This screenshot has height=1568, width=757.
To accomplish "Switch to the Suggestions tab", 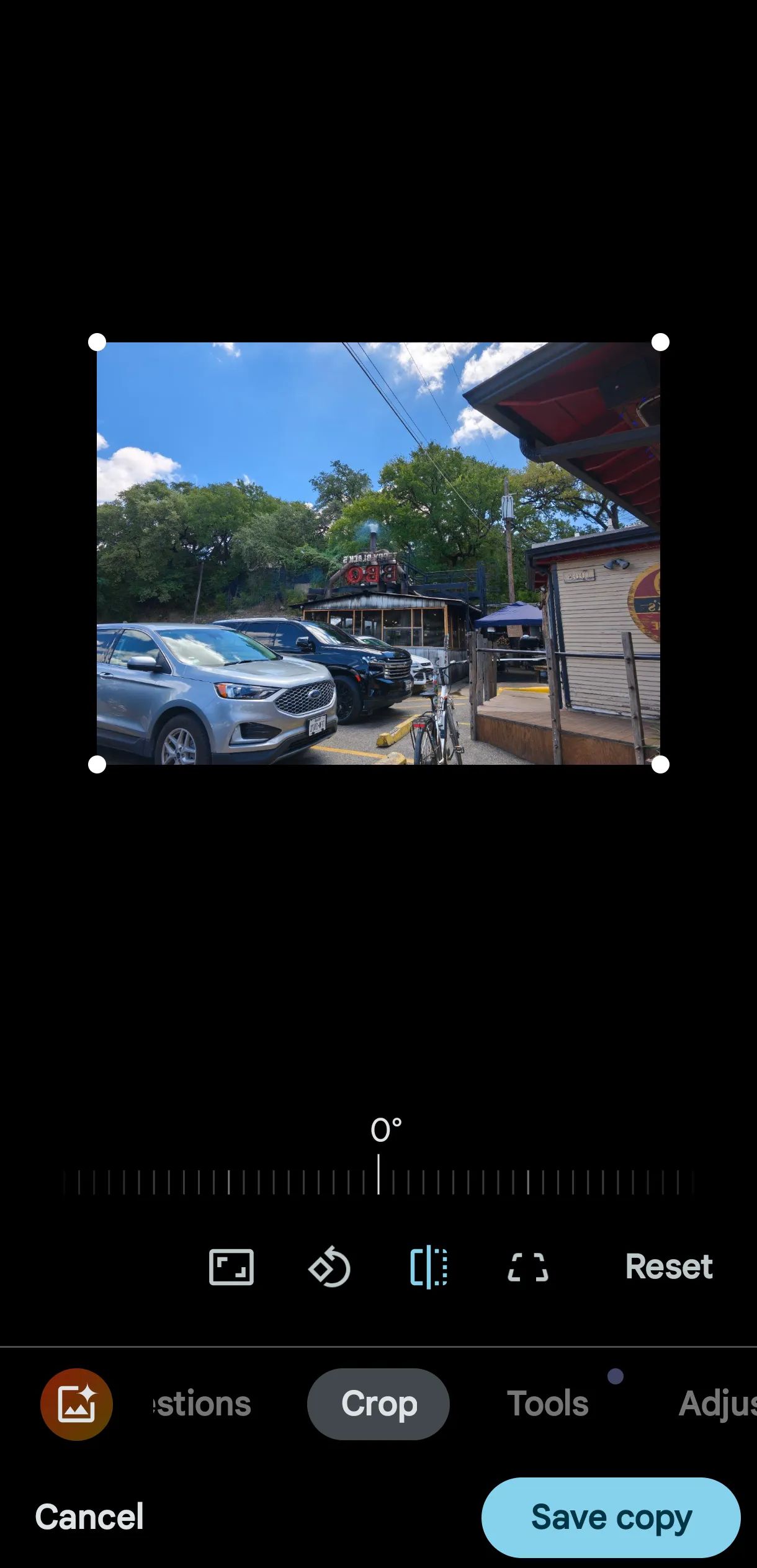I will coord(202,1404).
